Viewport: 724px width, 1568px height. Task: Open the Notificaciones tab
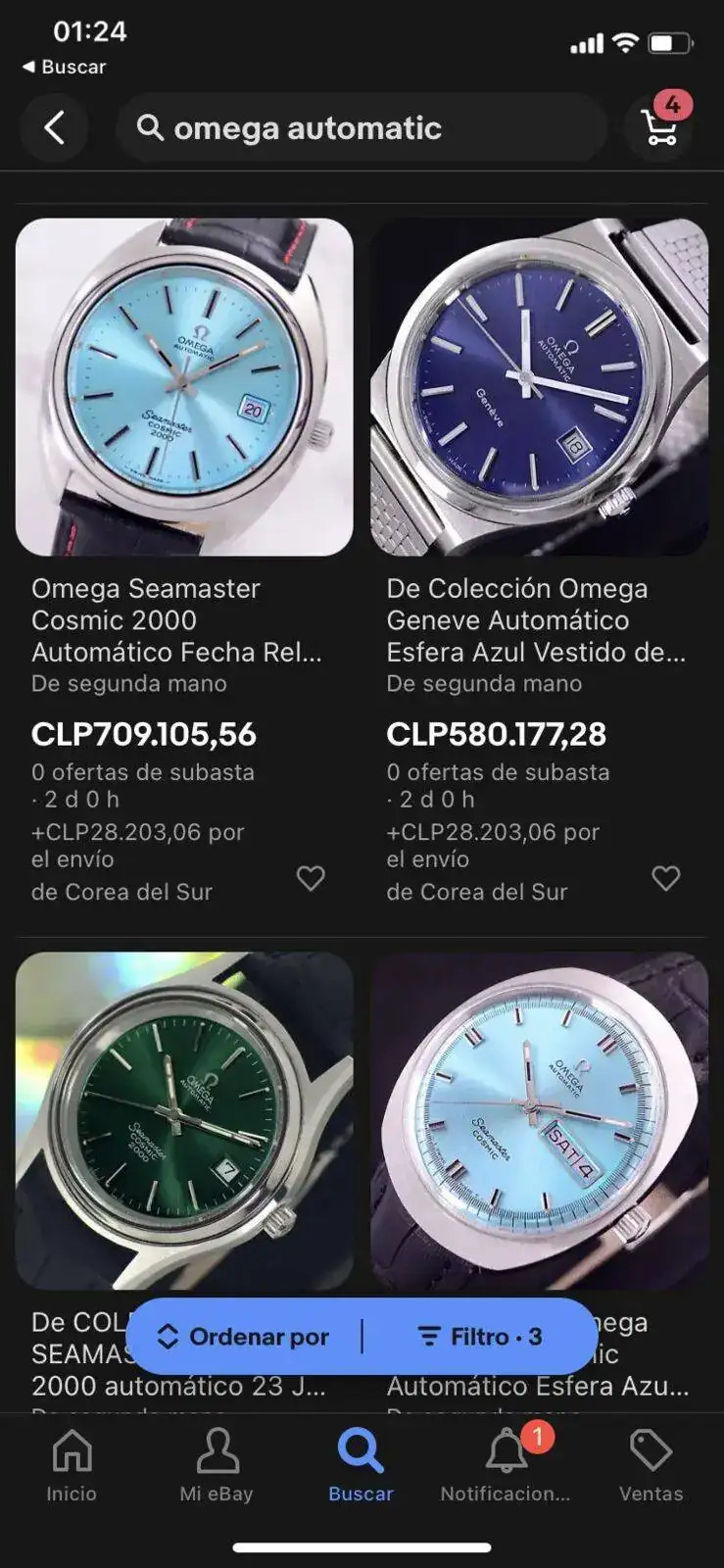(506, 1465)
